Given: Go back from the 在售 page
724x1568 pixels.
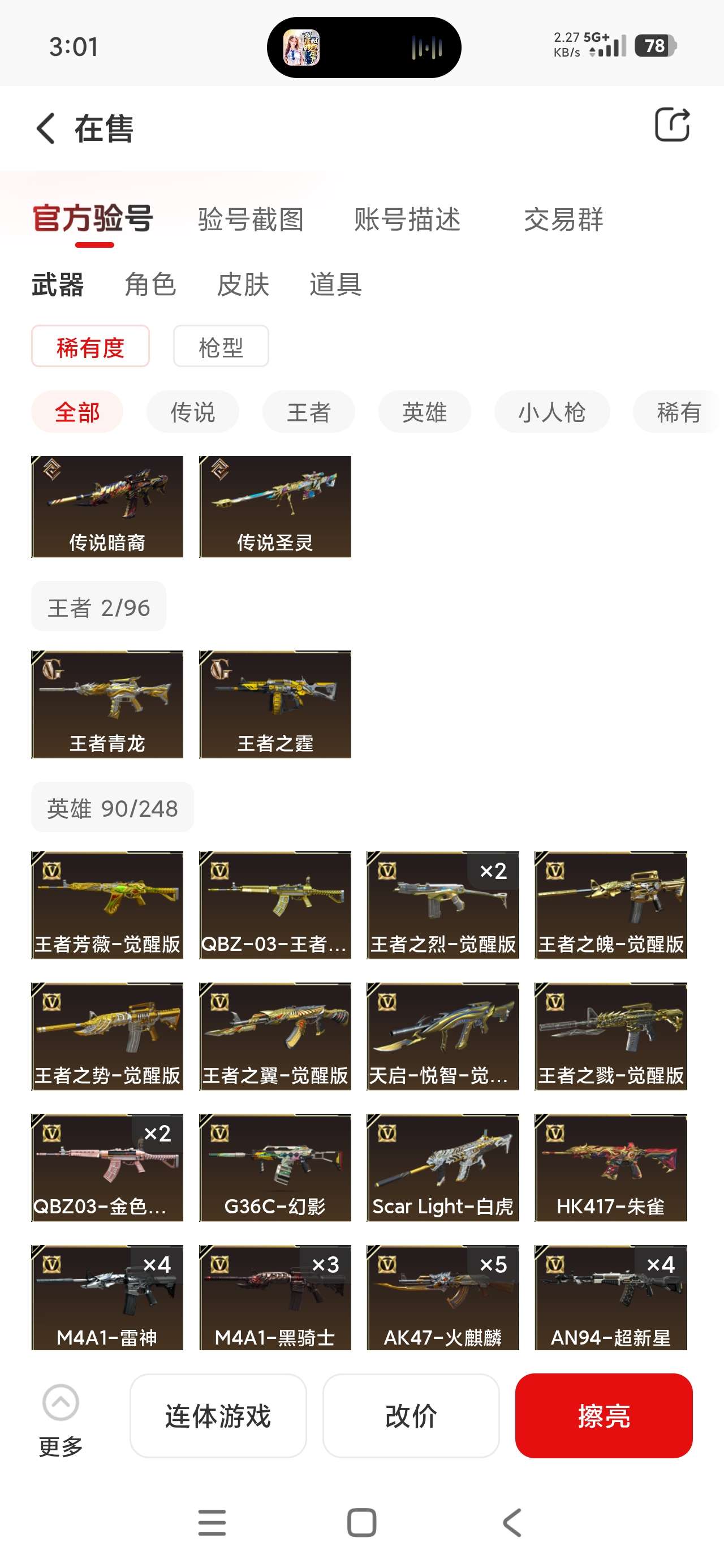Looking at the screenshot, I should pos(46,128).
